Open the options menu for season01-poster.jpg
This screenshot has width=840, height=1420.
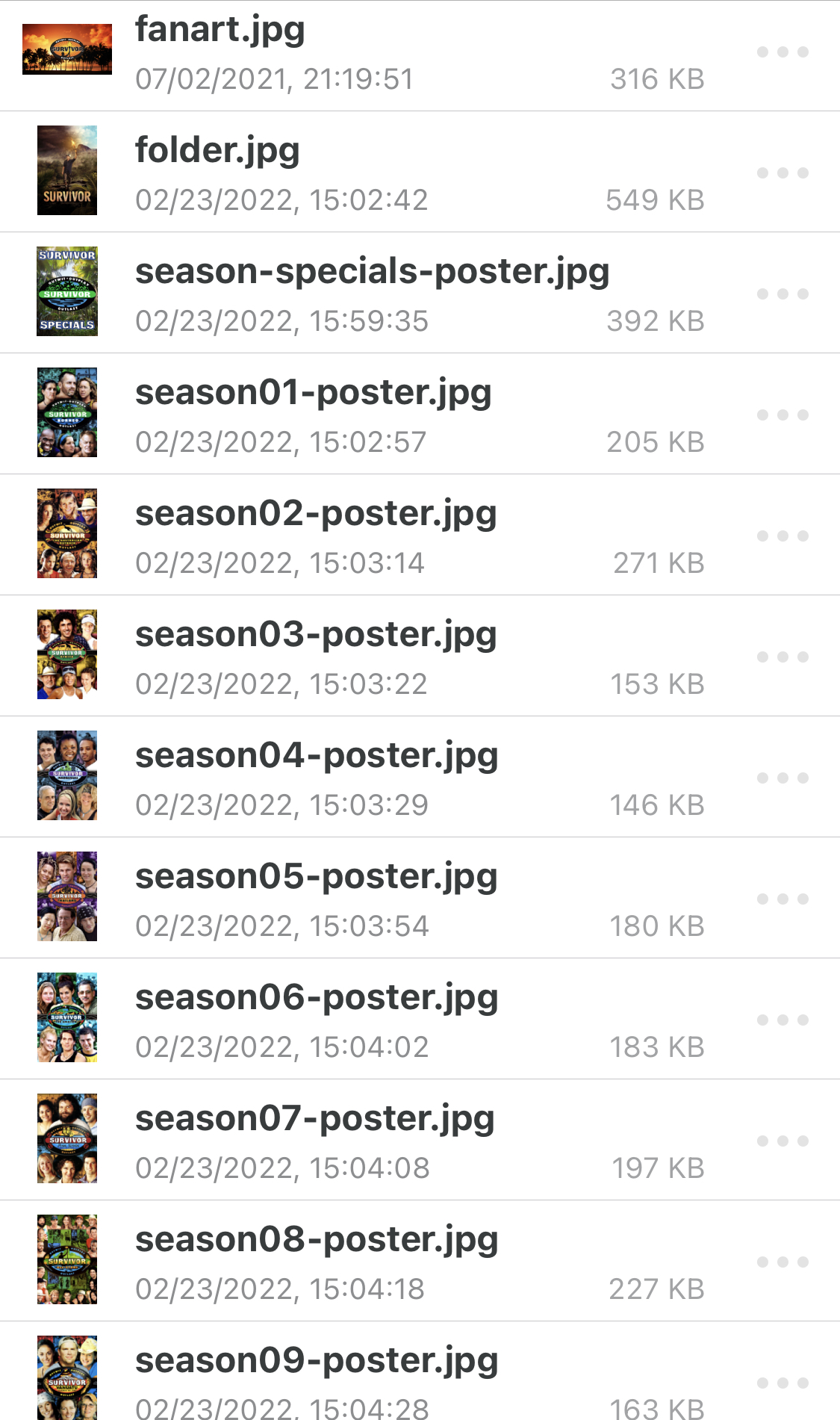coord(783,415)
